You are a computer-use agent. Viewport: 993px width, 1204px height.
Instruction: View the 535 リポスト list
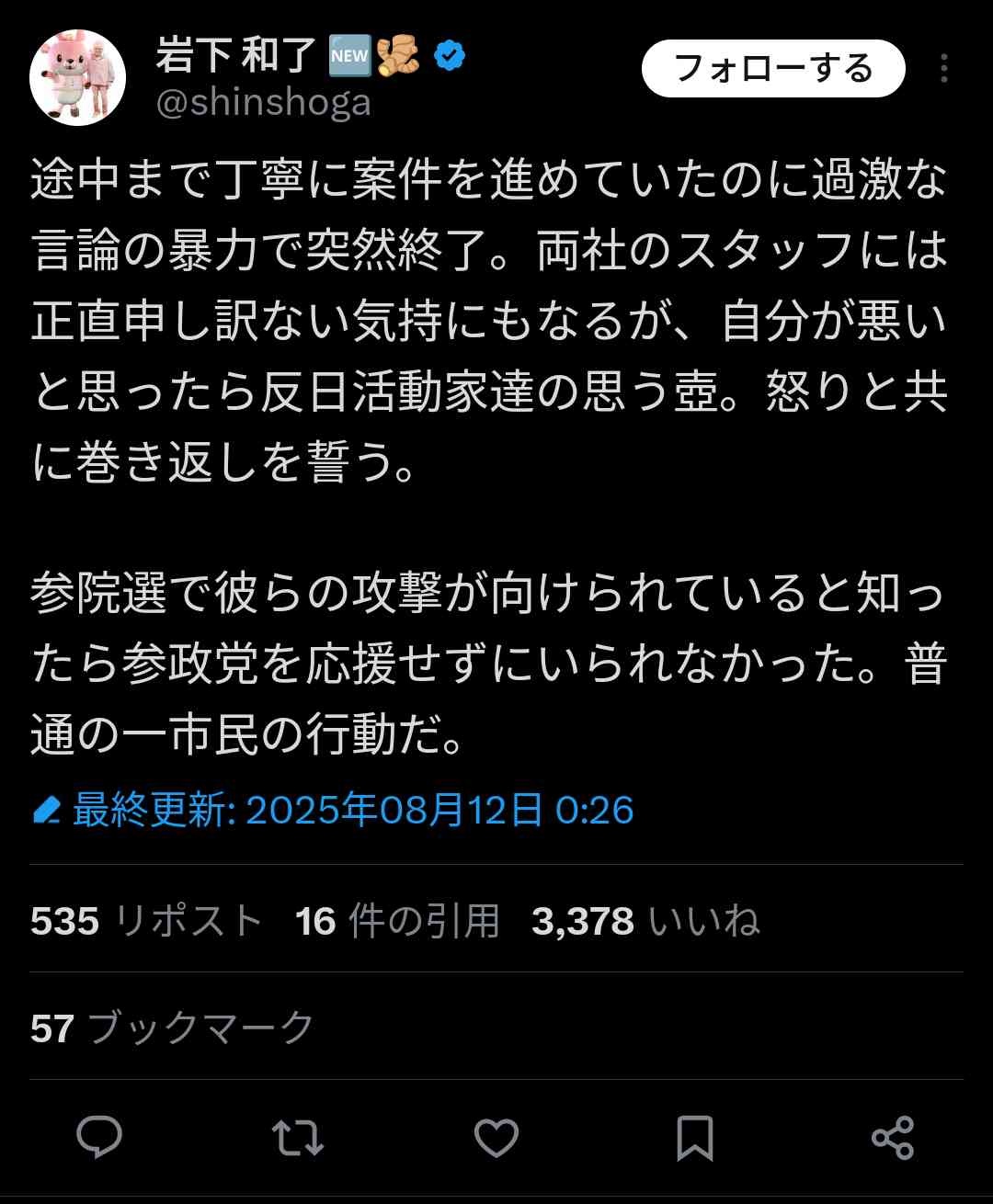pos(146,920)
